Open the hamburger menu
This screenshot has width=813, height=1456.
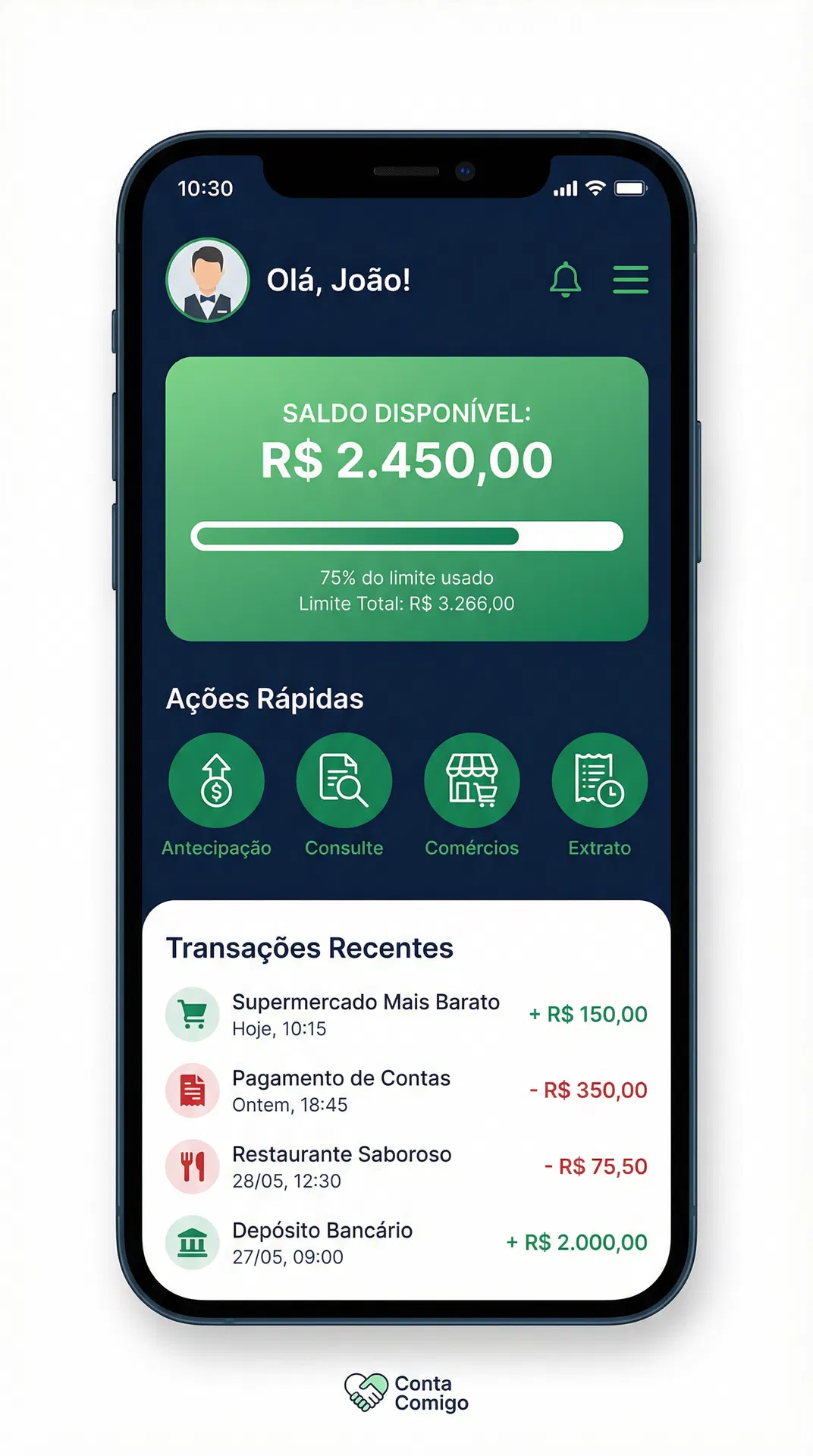[629, 280]
